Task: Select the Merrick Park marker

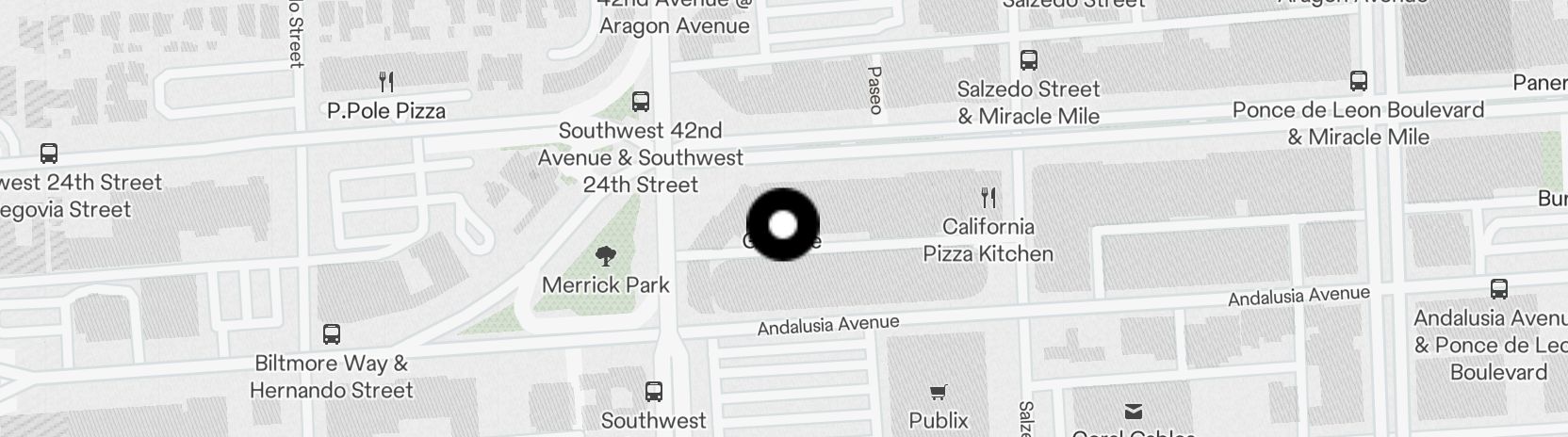Action: pos(606,256)
